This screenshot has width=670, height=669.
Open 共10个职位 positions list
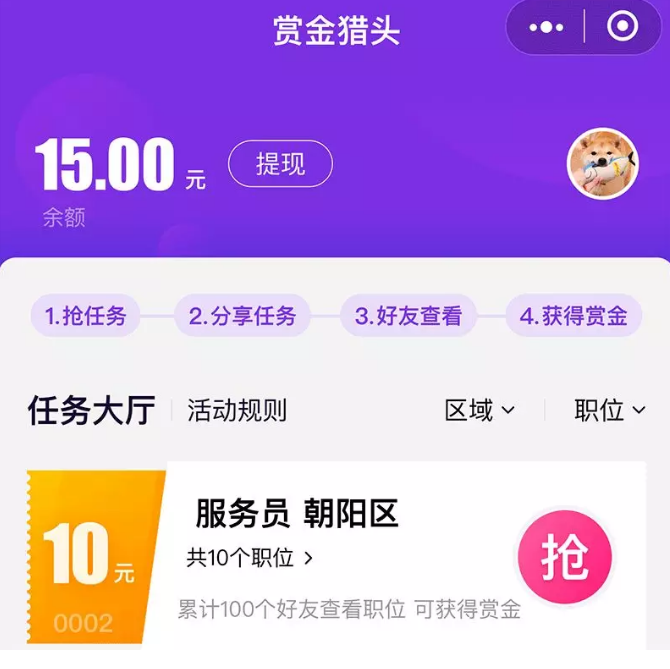[250, 558]
